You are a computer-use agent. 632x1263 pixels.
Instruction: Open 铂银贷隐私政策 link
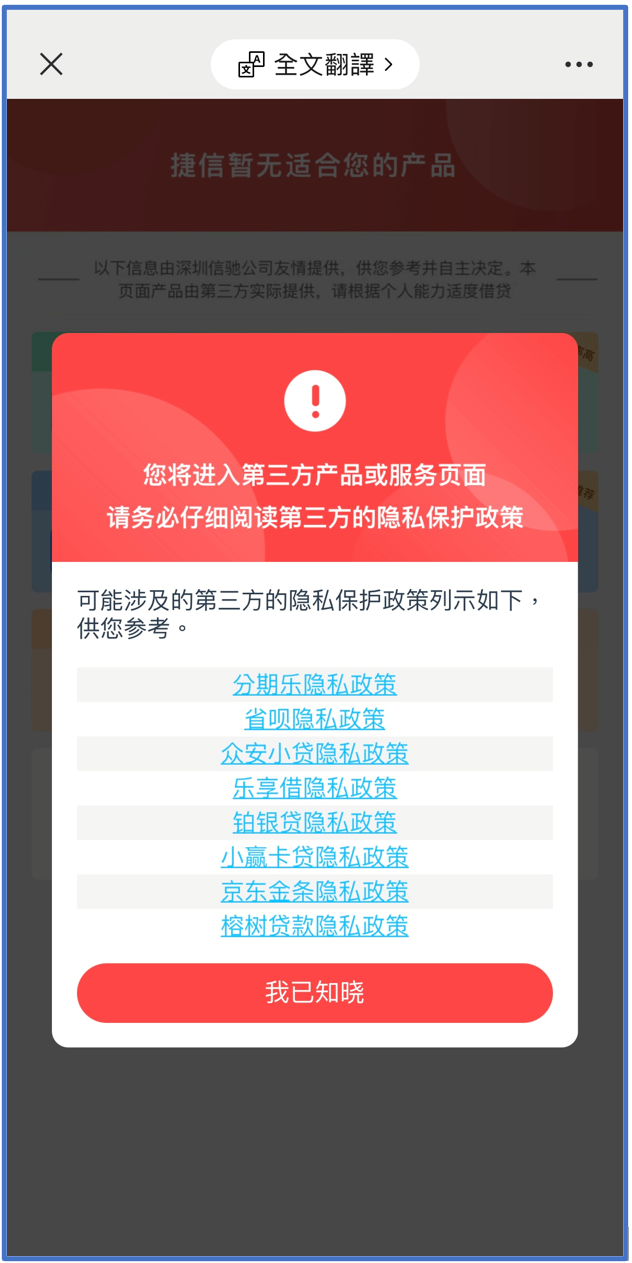315,823
